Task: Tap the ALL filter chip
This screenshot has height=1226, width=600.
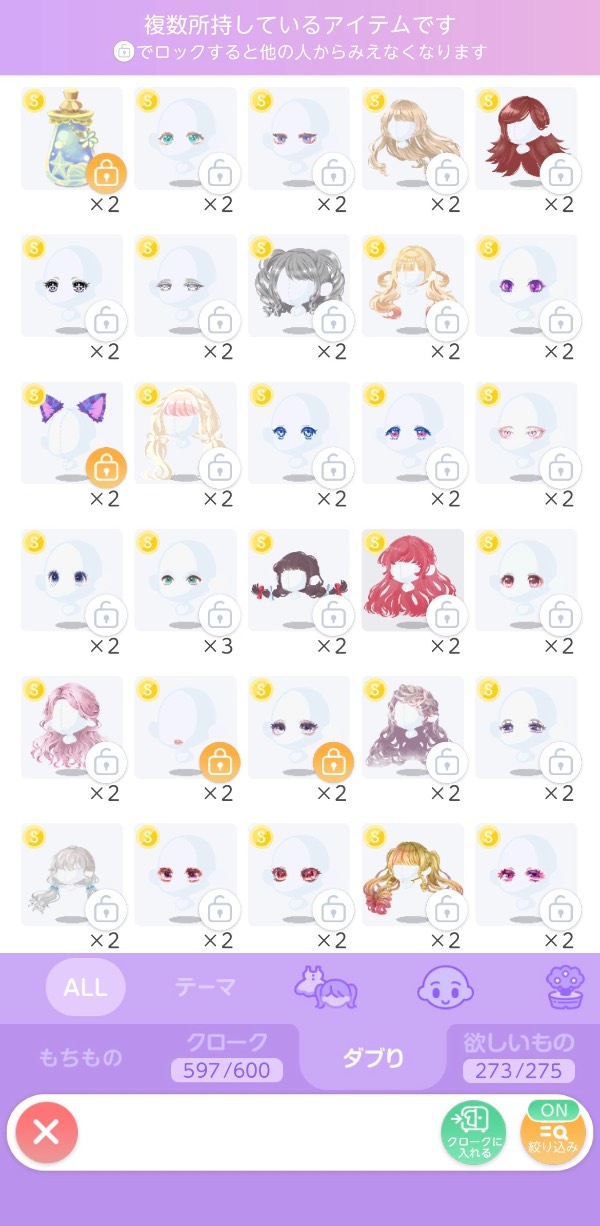Action: click(x=85, y=987)
